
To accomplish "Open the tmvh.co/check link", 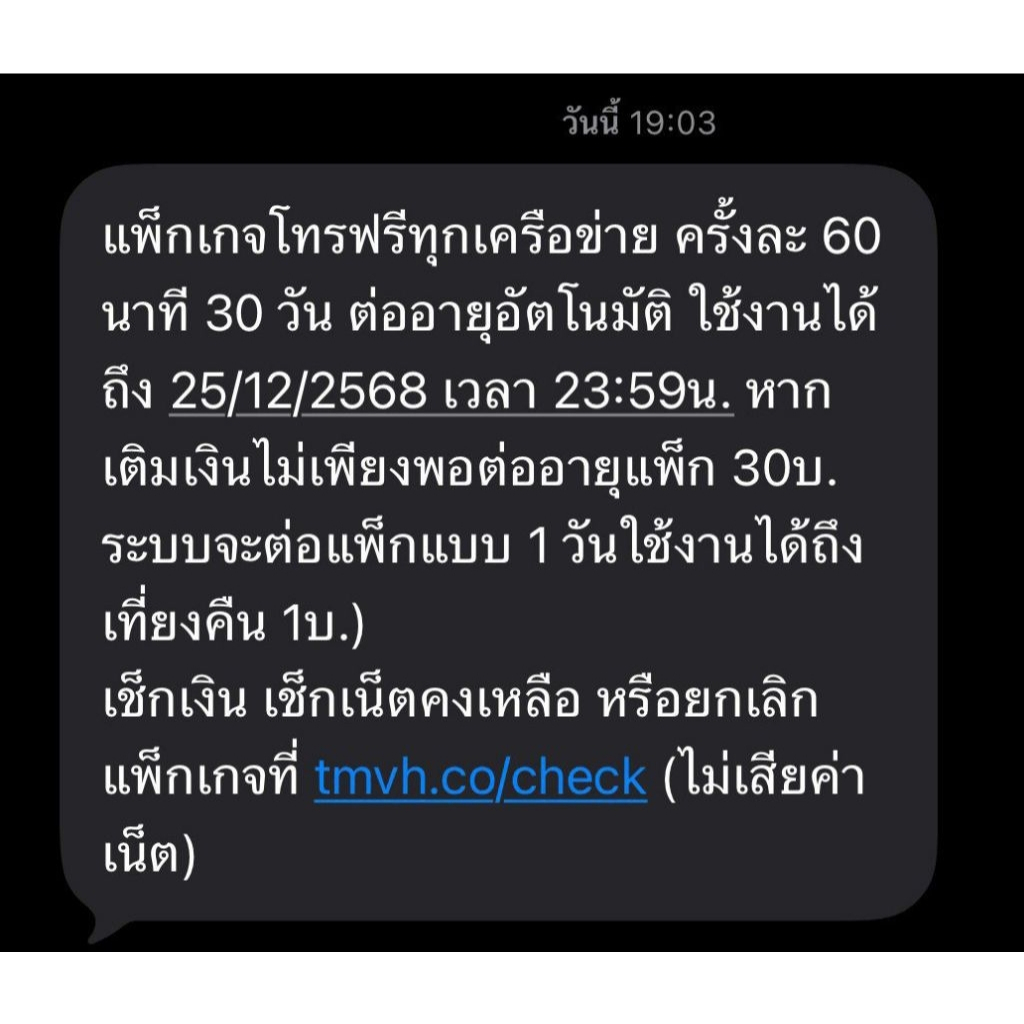I will pos(481,777).
